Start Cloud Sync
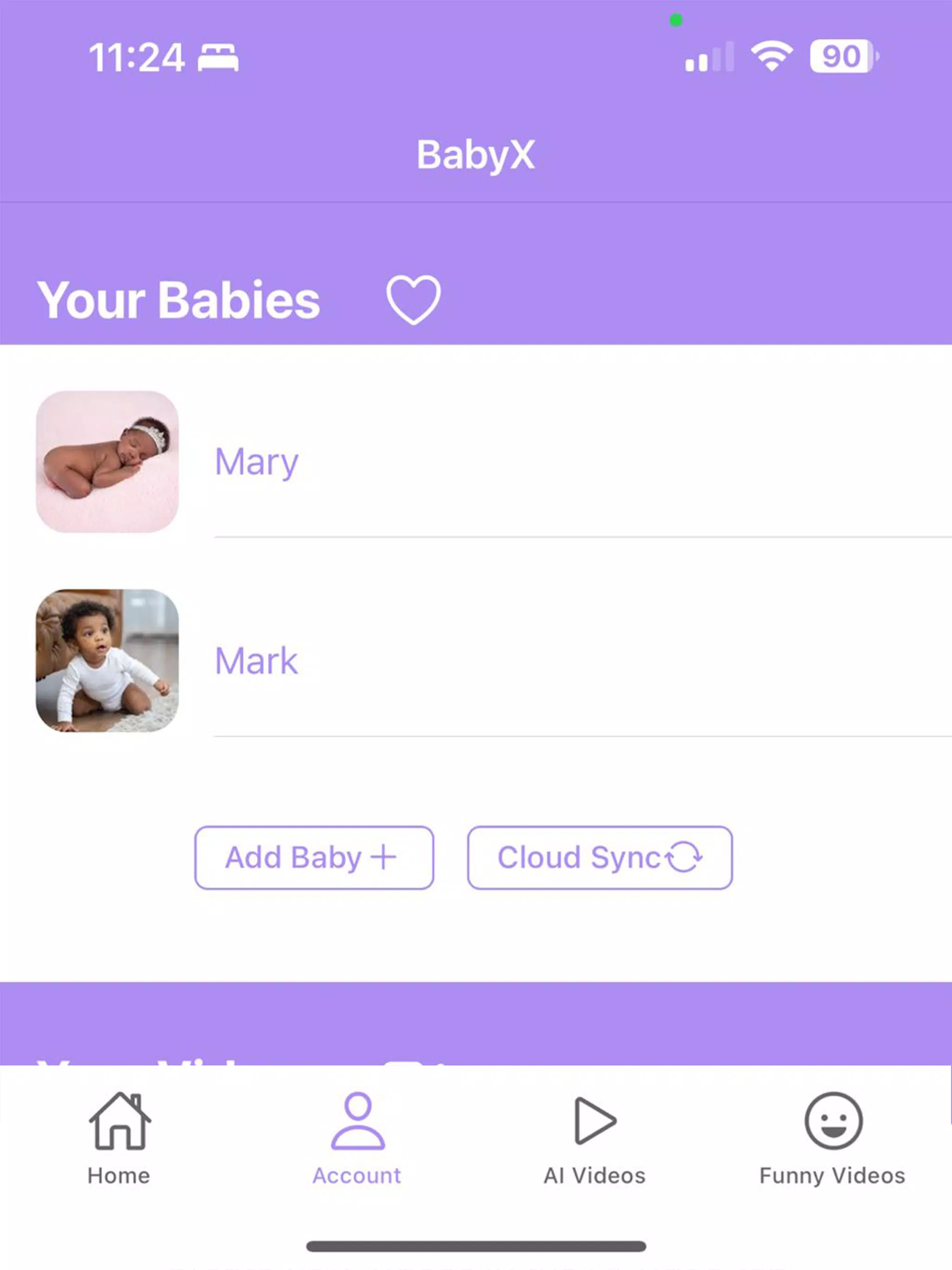The image size is (952, 1270). click(x=600, y=858)
